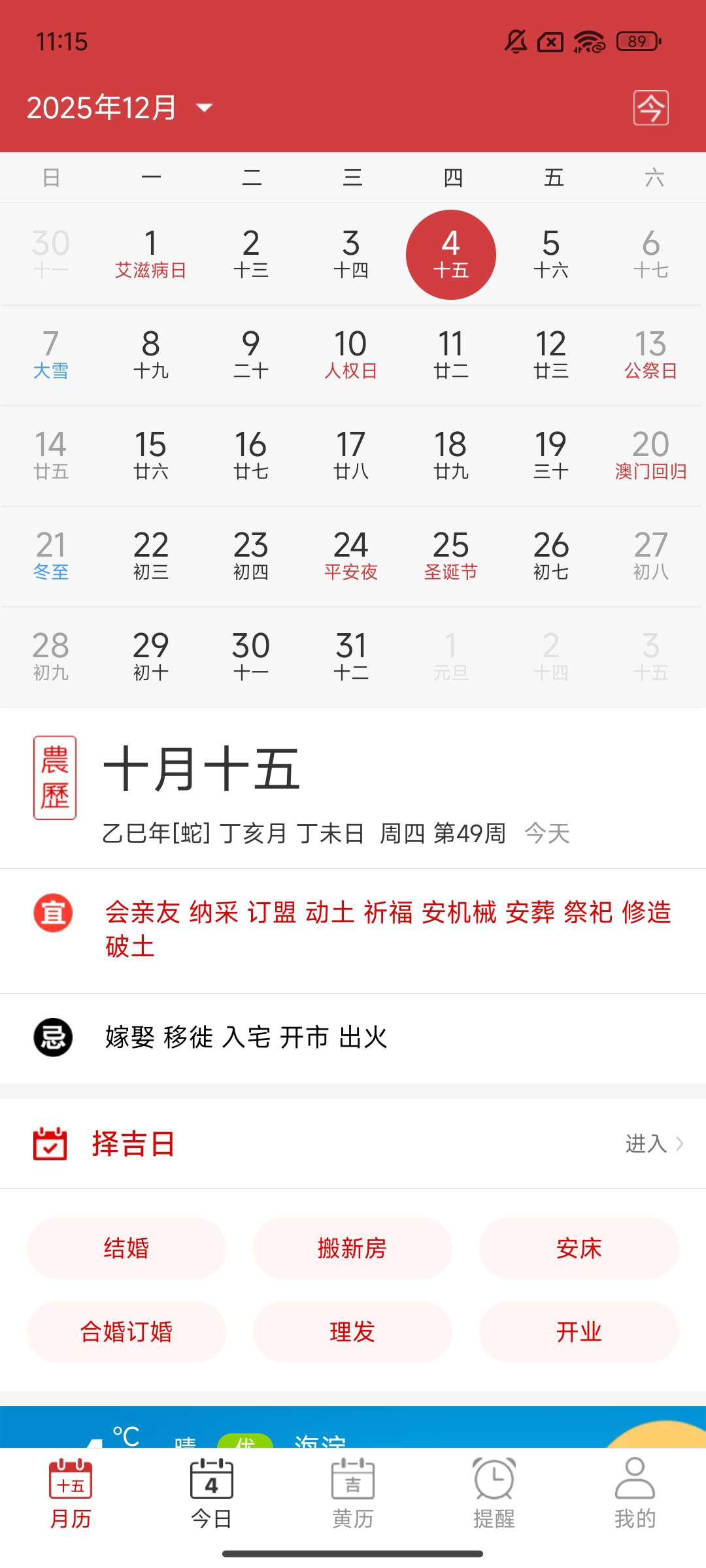Choose December 1 艾滋病日
Viewport: 706px width, 1568px height.
[151, 254]
